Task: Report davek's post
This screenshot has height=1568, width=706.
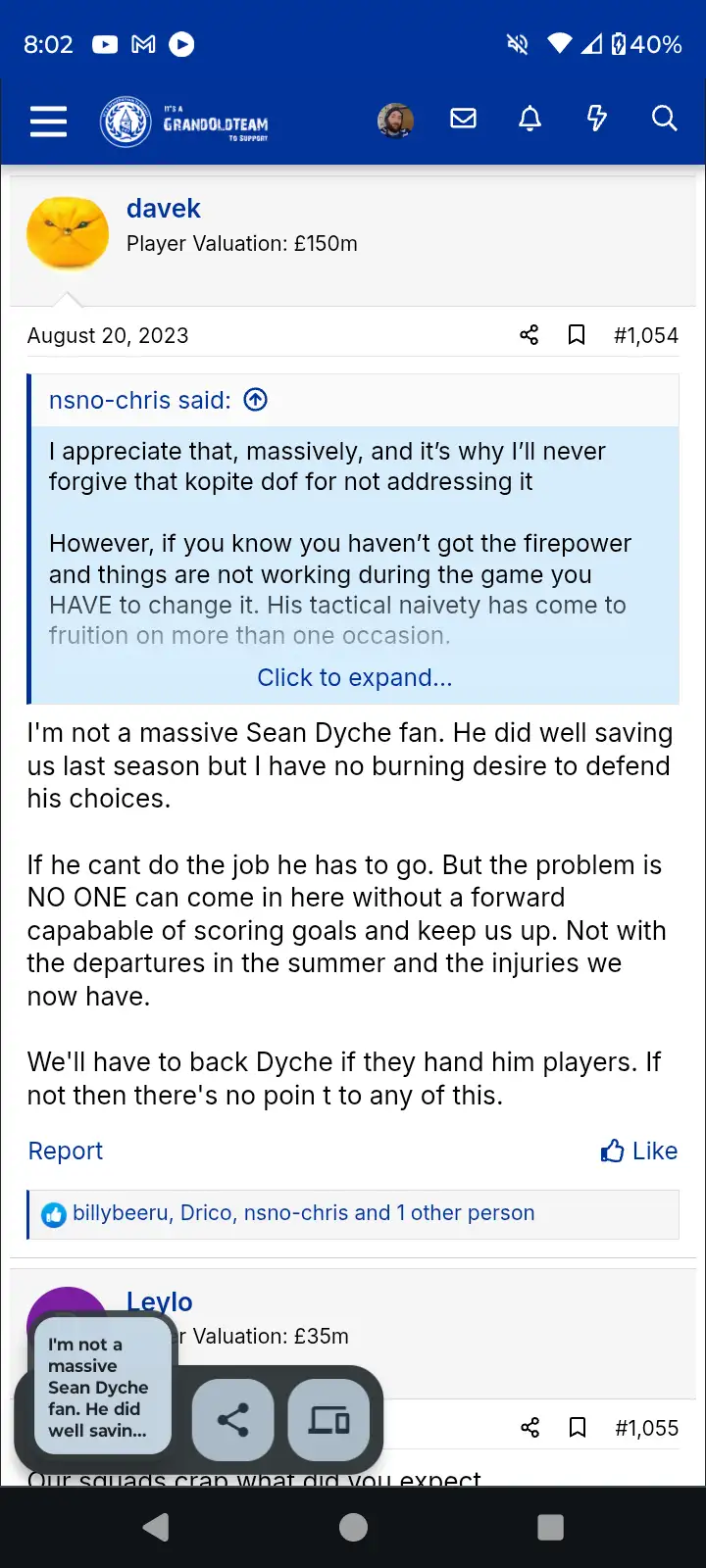Action: point(65,1151)
